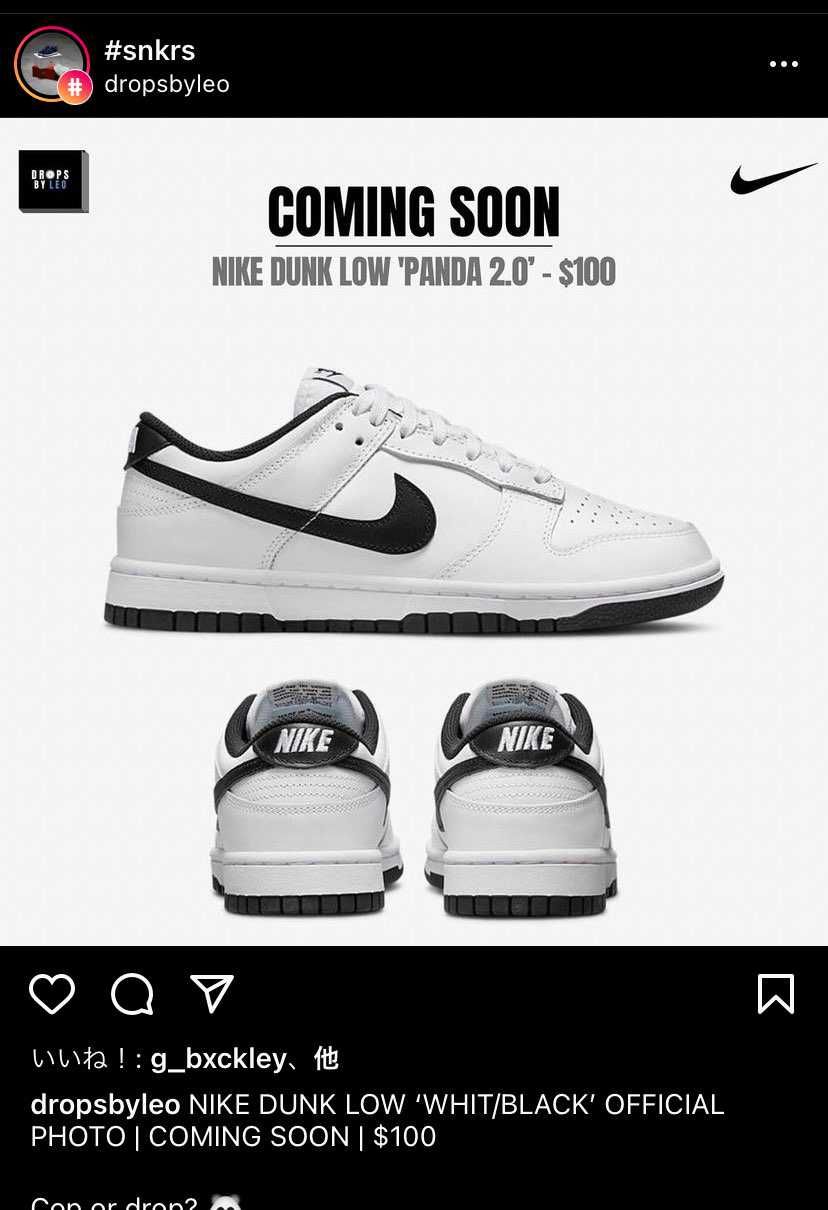Open comments on the post
The width and height of the screenshot is (828, 1210).
point(132,994)
